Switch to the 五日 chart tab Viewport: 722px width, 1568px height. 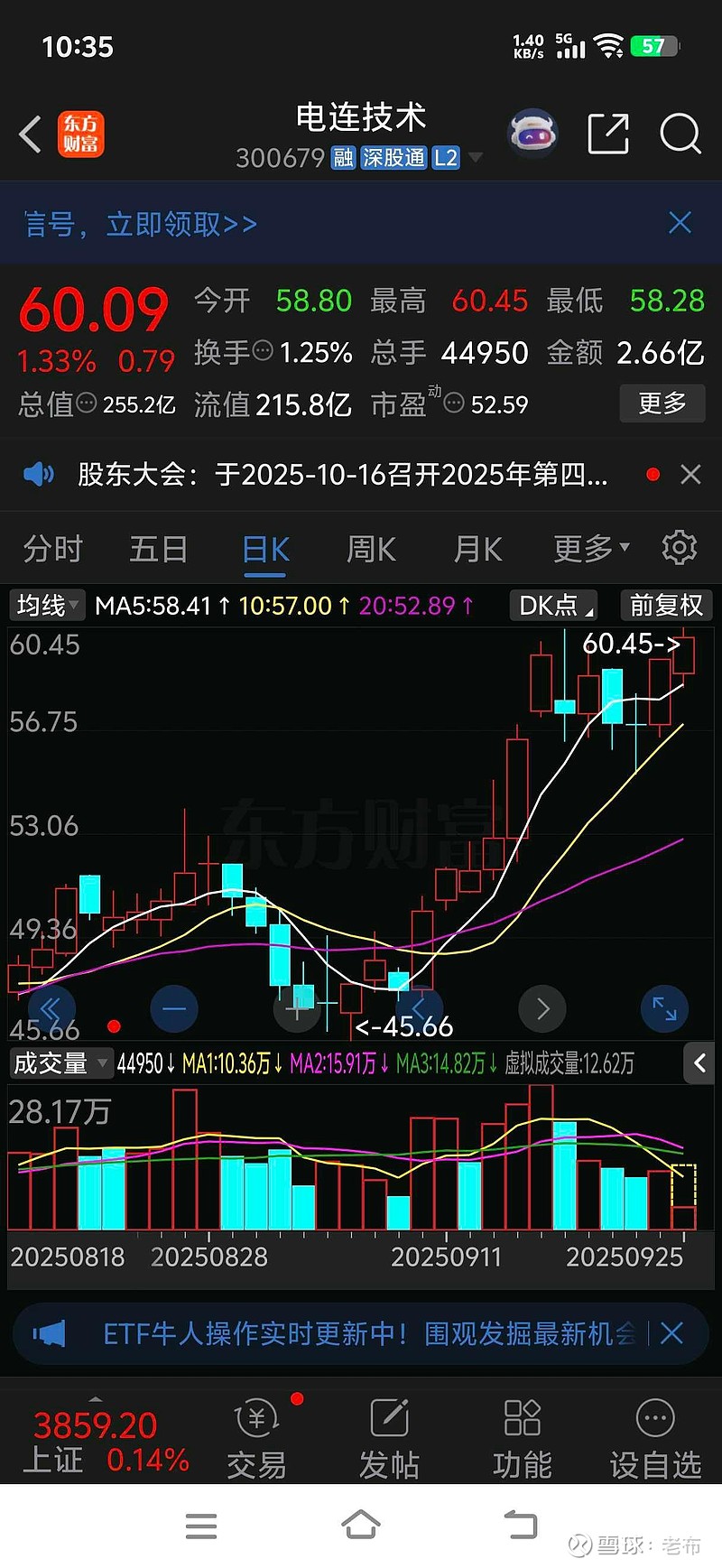pos(158,549)
